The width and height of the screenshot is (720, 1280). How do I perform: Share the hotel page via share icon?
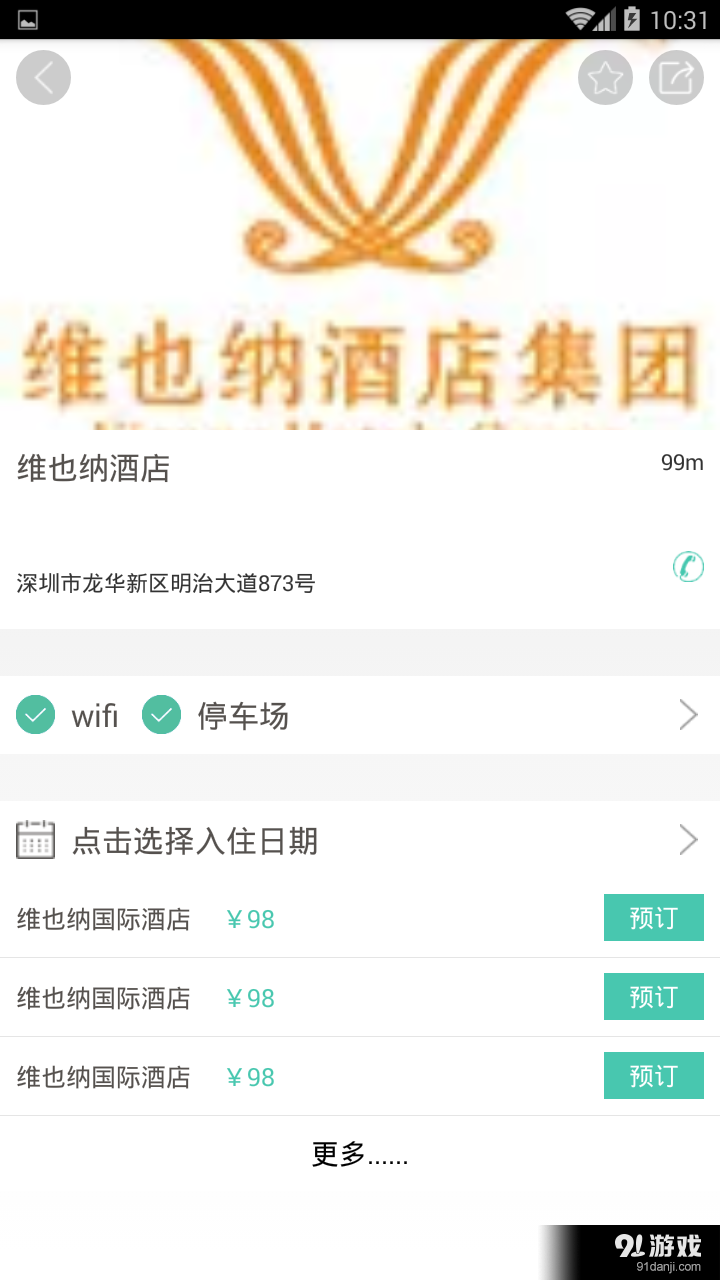[676, 77]
